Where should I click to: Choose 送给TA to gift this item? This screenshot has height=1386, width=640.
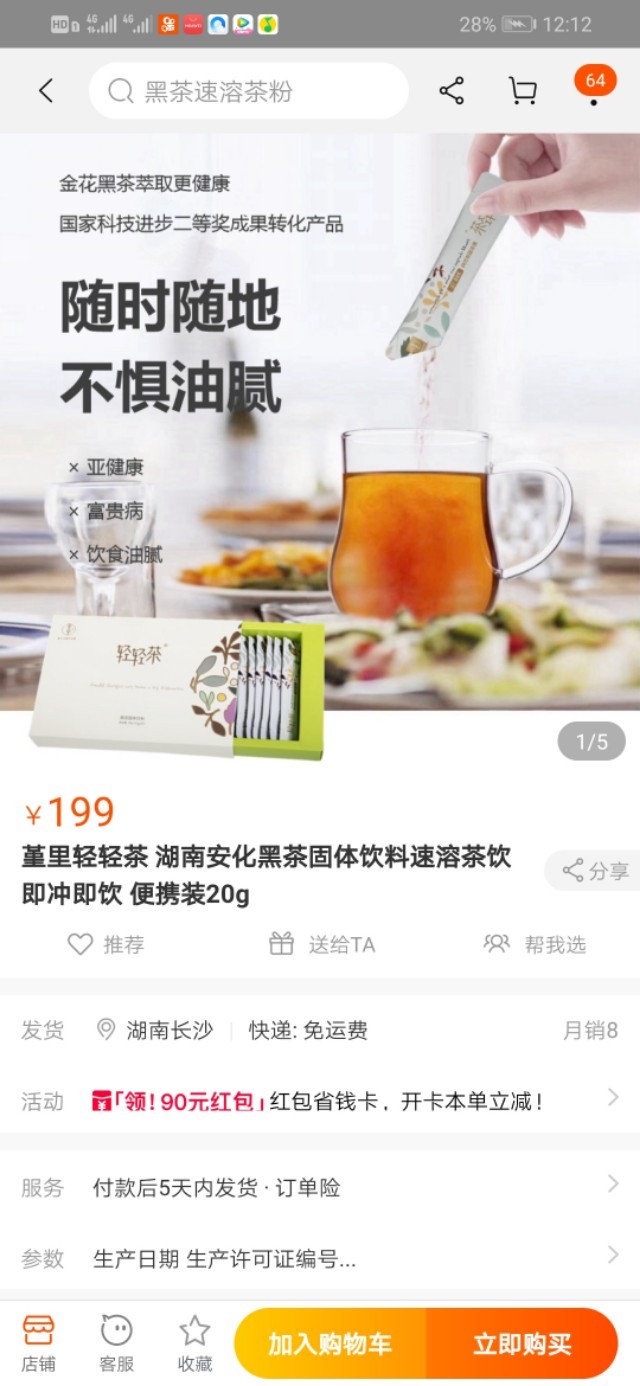[x=322, y=944]
